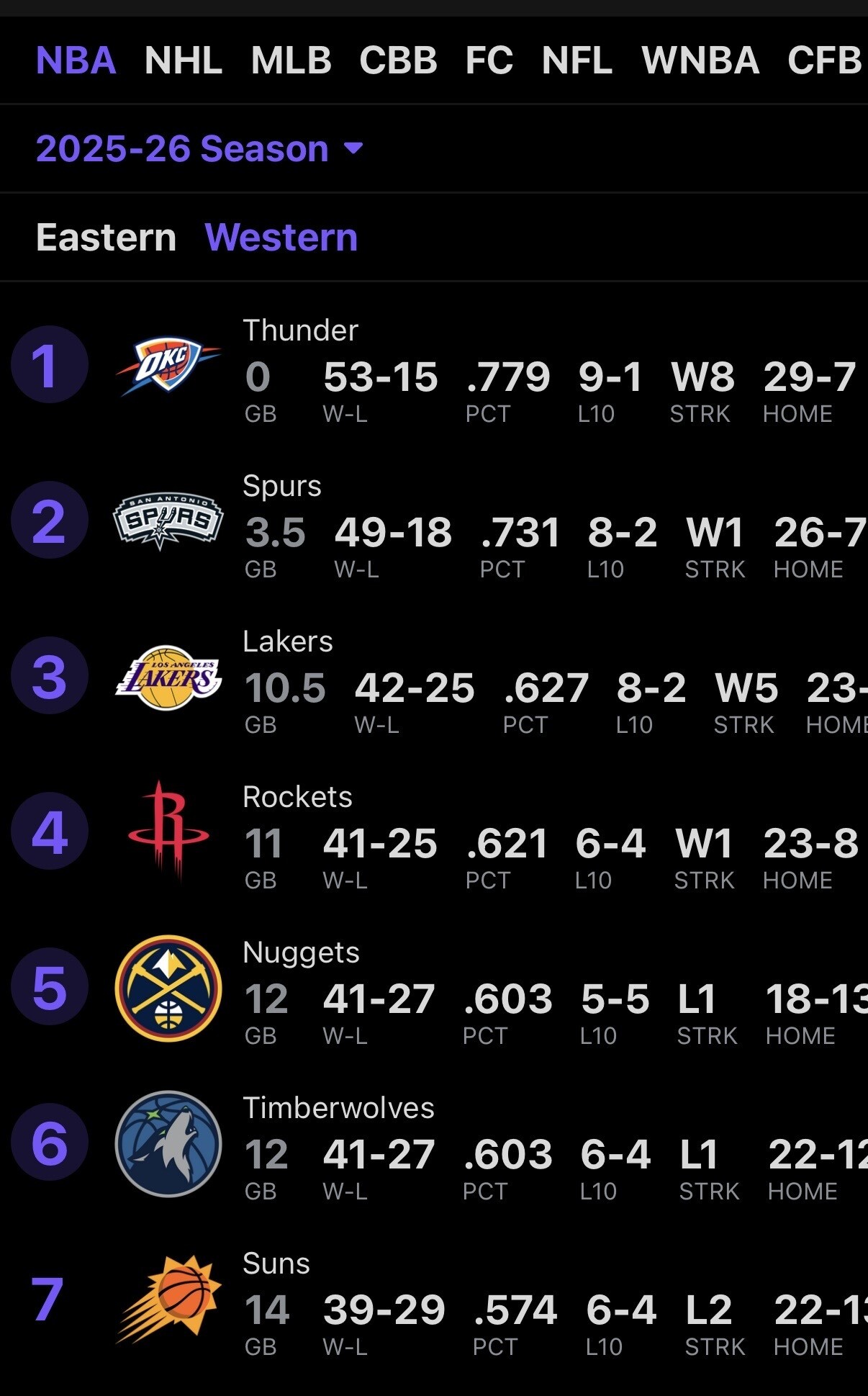The width and height of the screenshot is (868, 1396).
Task: Select the NFL tab
Action: (x=577, y=60)
